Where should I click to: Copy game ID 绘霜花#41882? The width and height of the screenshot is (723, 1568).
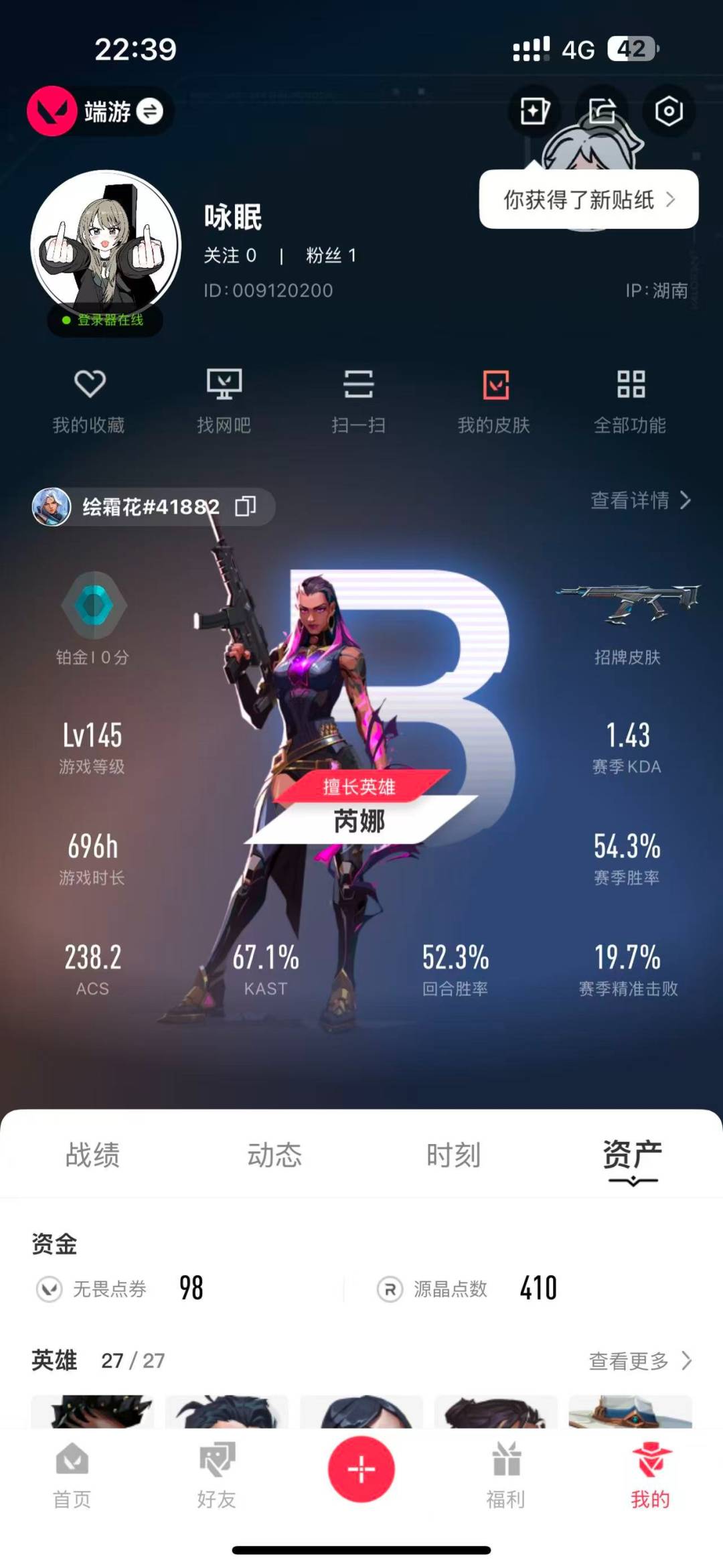click(x=245, y=506)
